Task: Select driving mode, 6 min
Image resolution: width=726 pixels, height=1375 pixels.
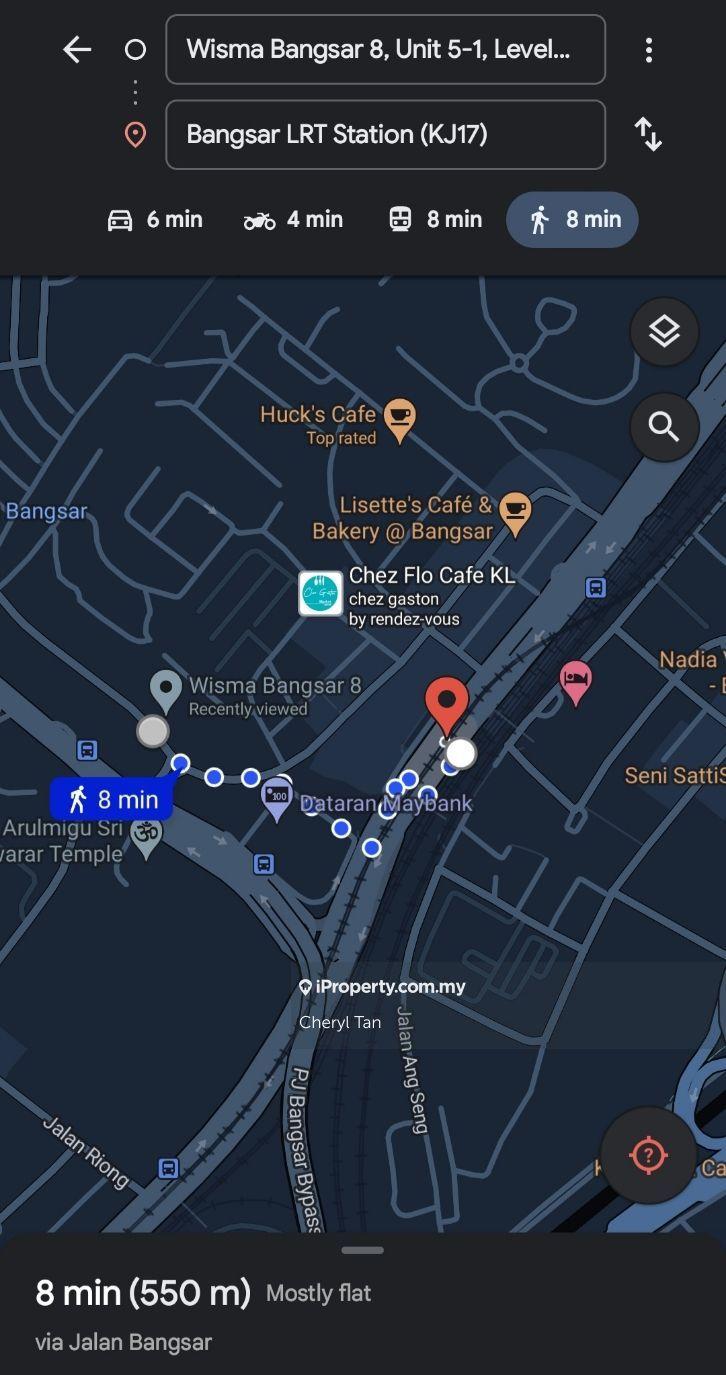Action: tap(155, 220)
